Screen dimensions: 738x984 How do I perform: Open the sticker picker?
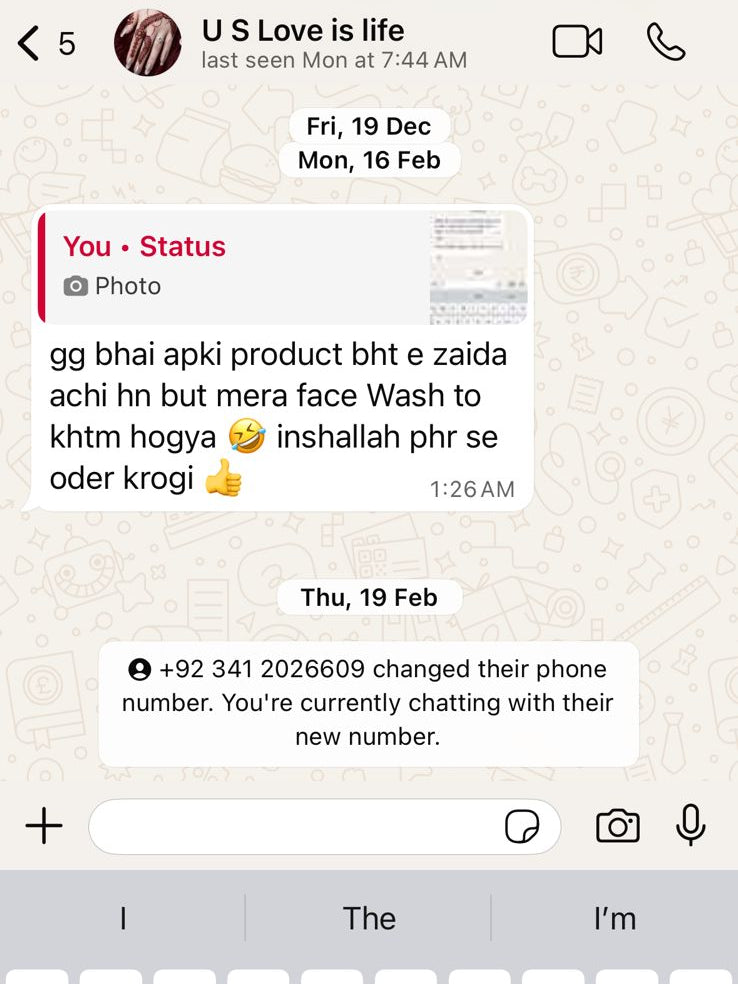(521, 826)
